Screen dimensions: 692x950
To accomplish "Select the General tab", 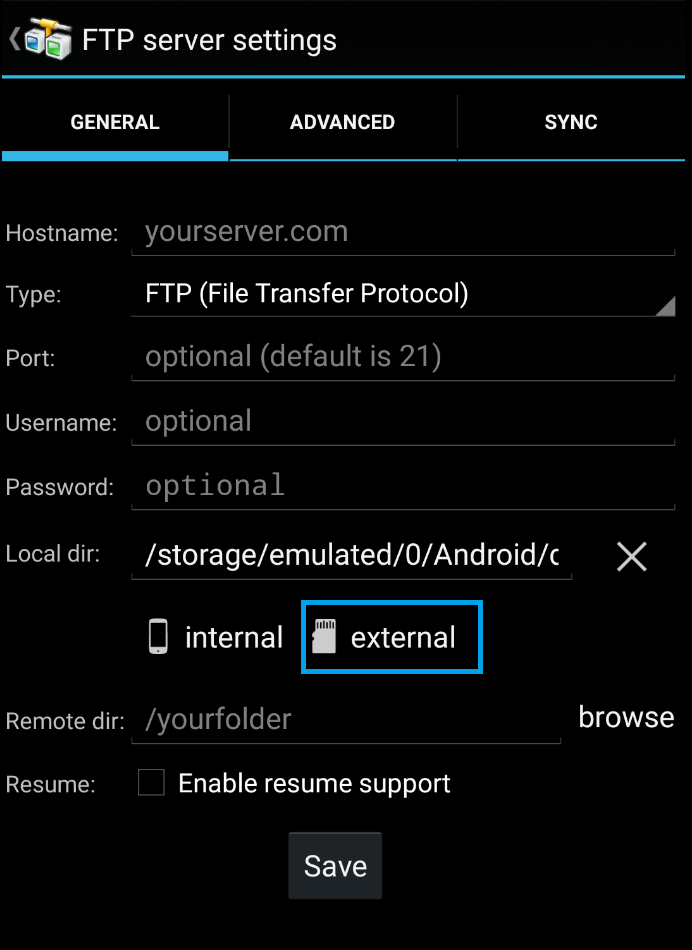I will coord(115,123).
